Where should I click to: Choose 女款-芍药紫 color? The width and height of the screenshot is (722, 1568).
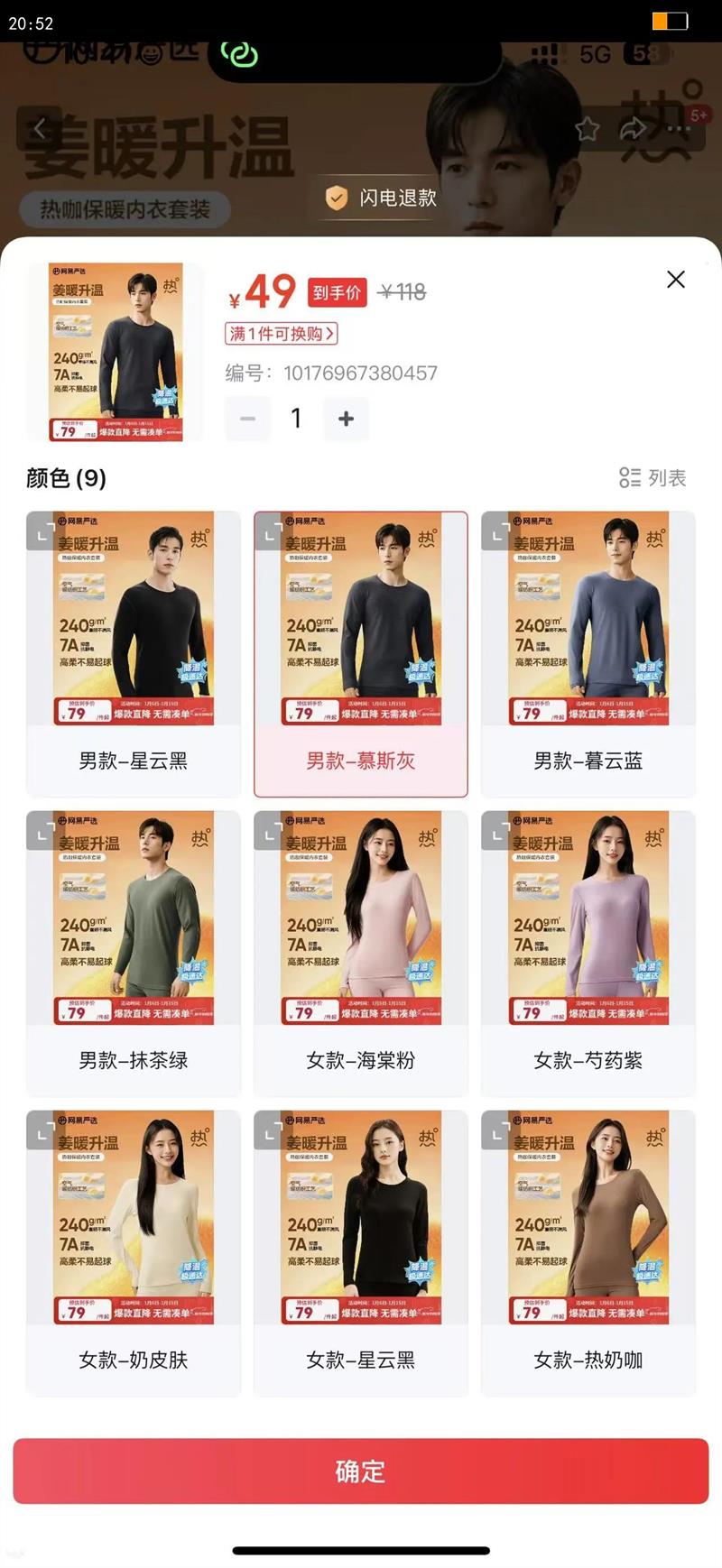pos(588,954)
